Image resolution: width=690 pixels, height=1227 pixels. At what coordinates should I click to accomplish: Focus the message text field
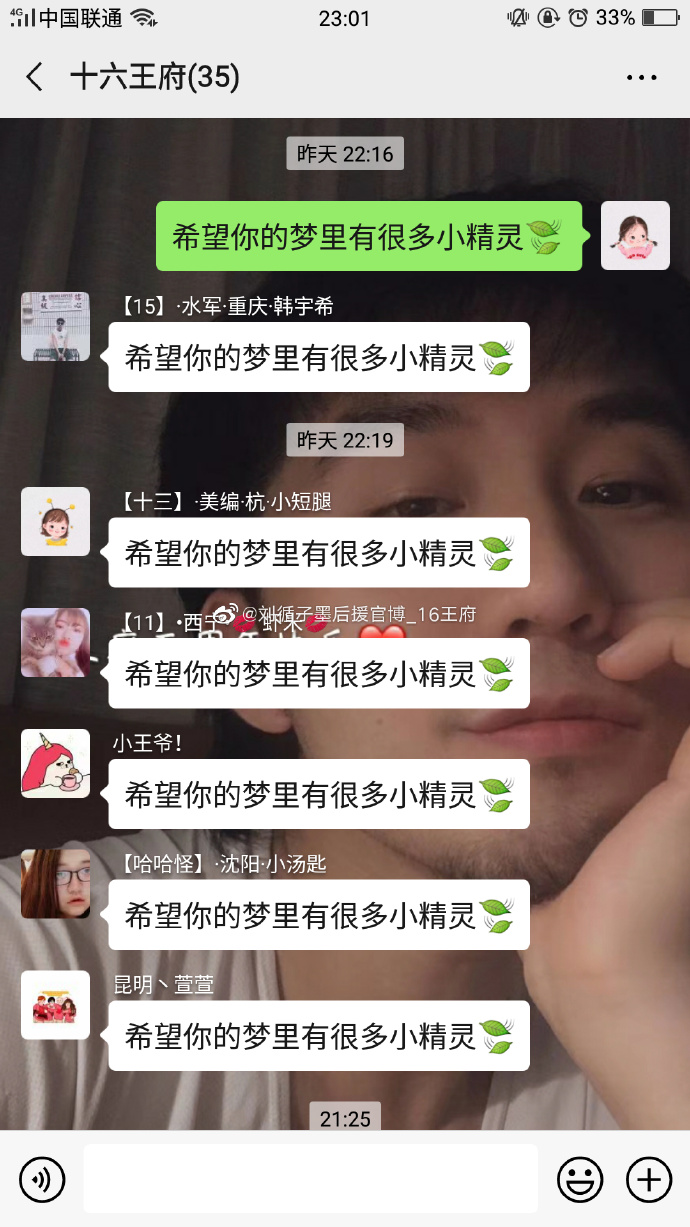pyautogui.click(x=310, y=1179)
